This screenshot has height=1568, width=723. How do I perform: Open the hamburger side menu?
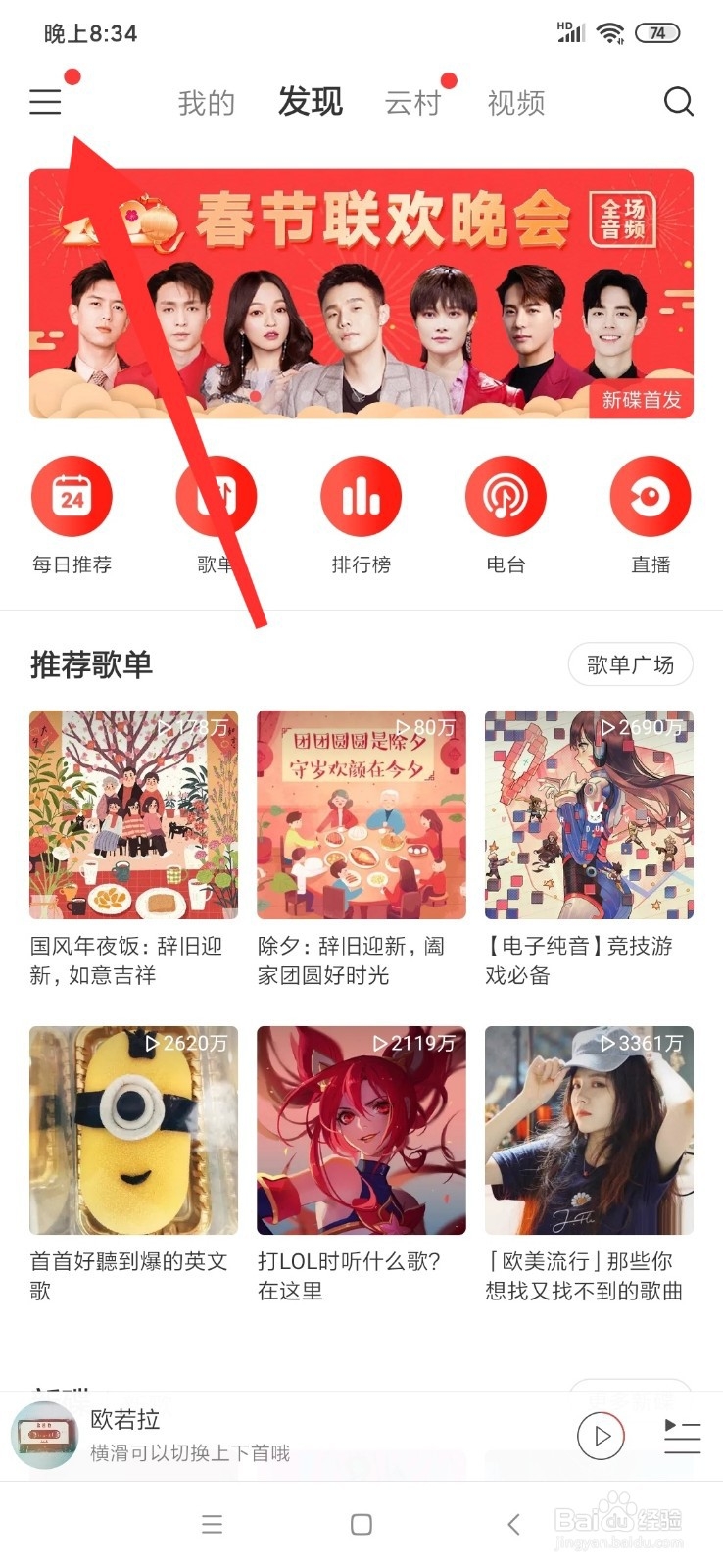(x=45, y=102)
